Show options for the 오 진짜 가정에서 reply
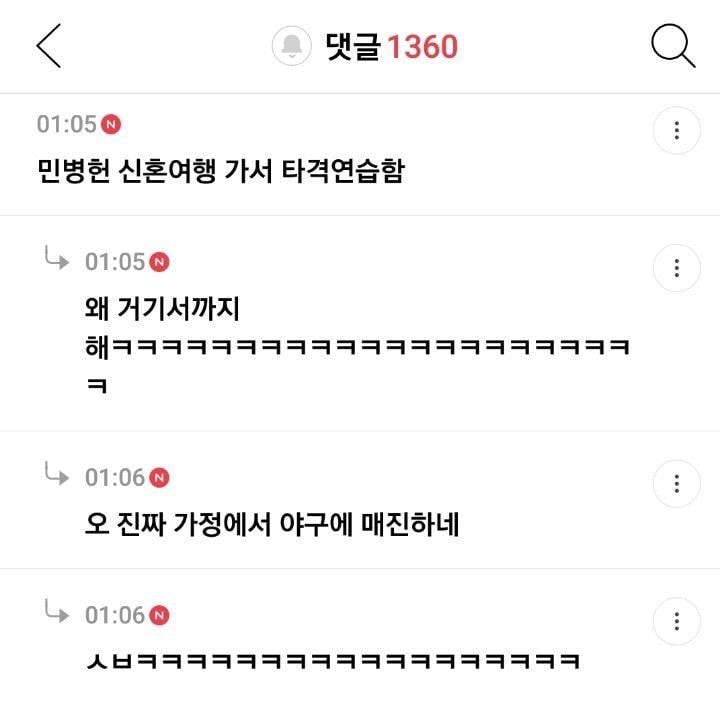 point(677,484)
